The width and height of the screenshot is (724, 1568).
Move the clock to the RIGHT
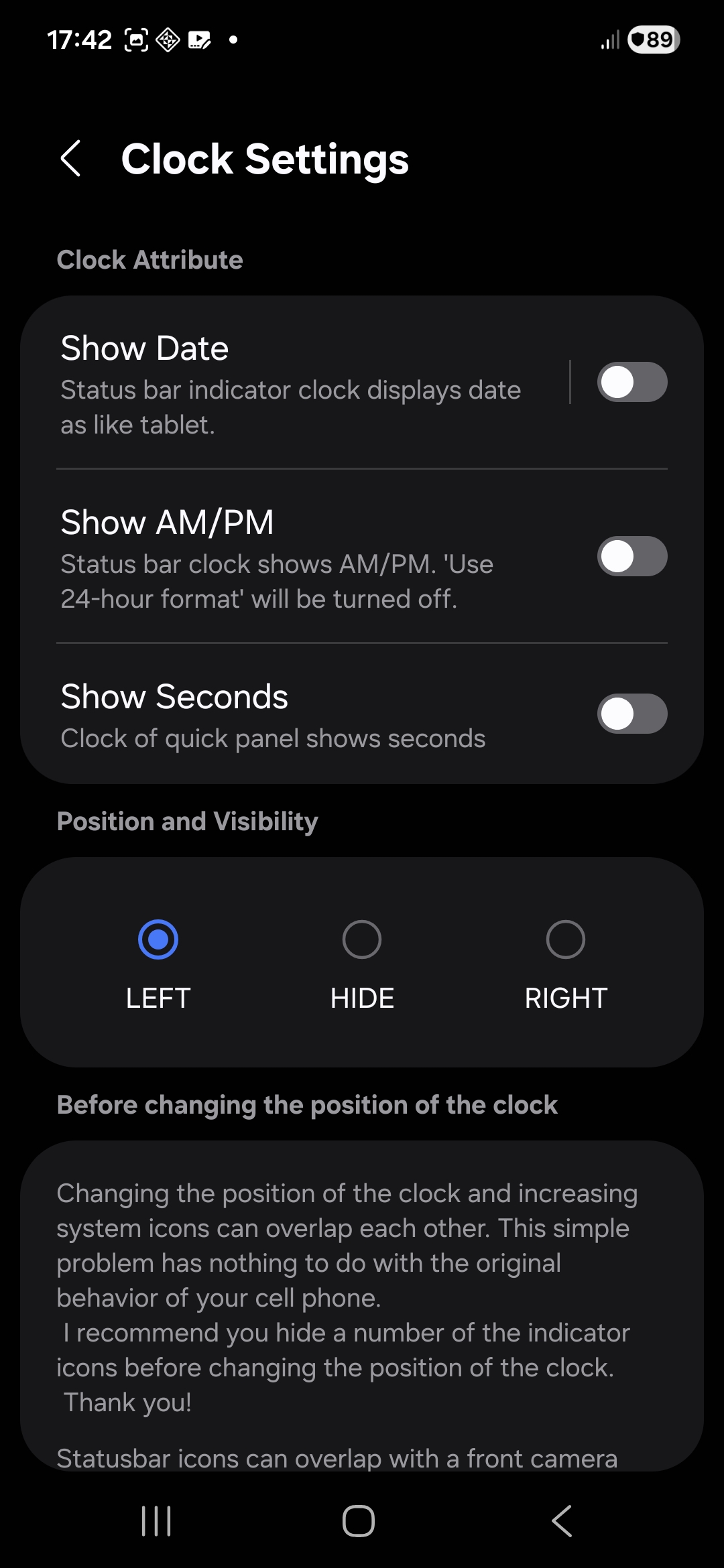[x=566, y=939]
